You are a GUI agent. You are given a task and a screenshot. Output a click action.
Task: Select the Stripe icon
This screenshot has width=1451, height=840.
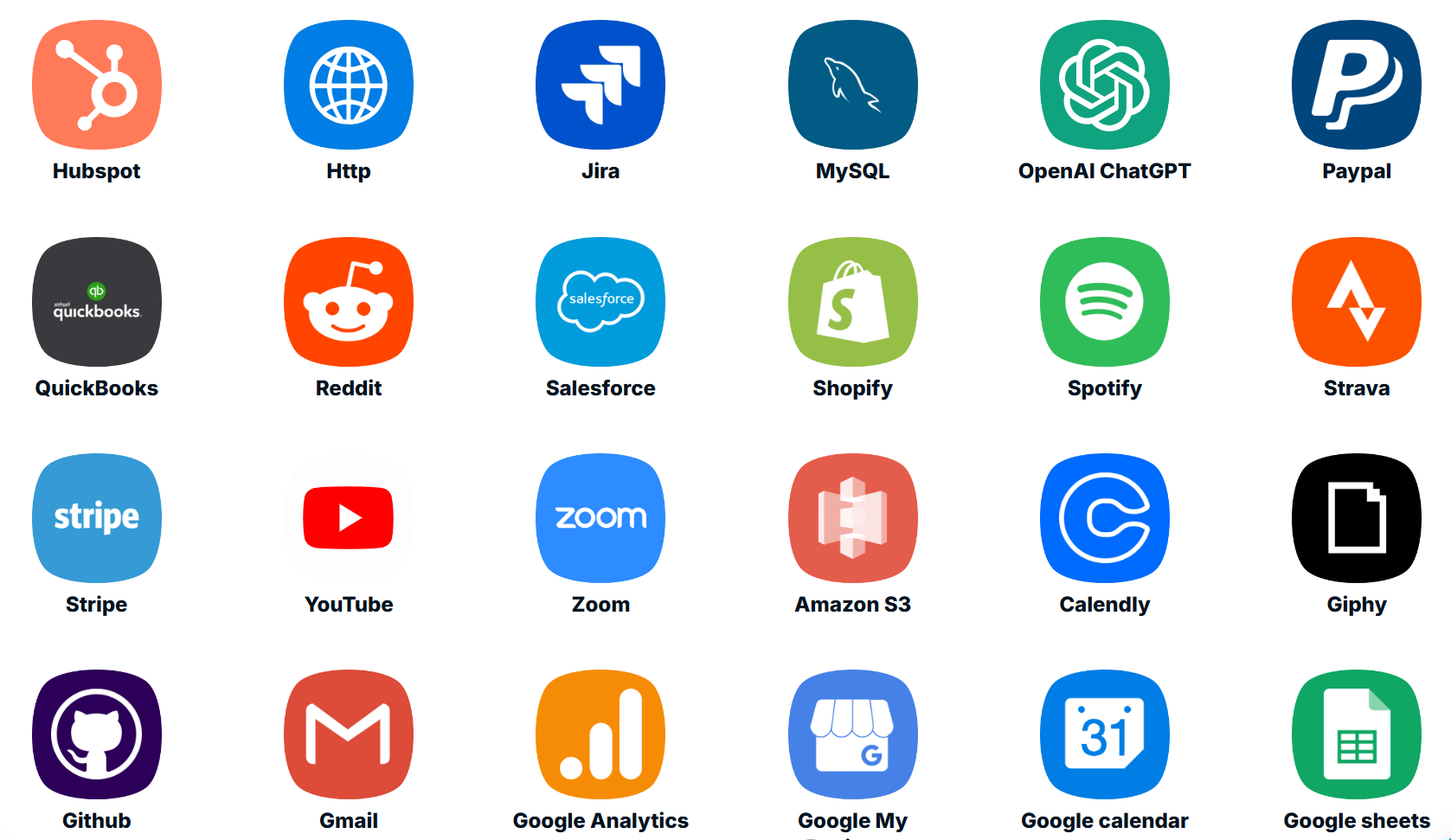(x=97, y=518)
